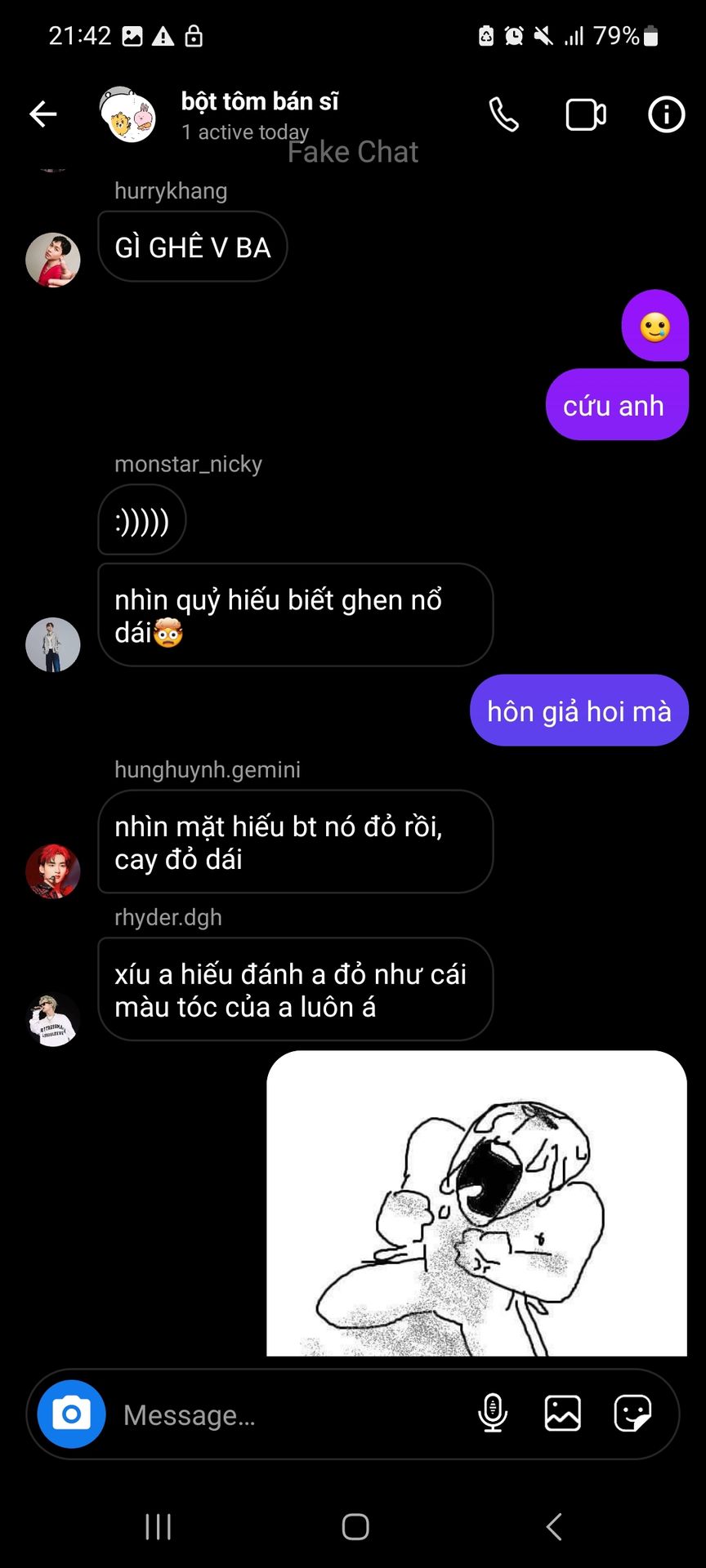Viewport: 706px width, 1568px height.
Task: Open hurrykhang's profile picture
Action: pyautogui.click(x=53, y=261)
